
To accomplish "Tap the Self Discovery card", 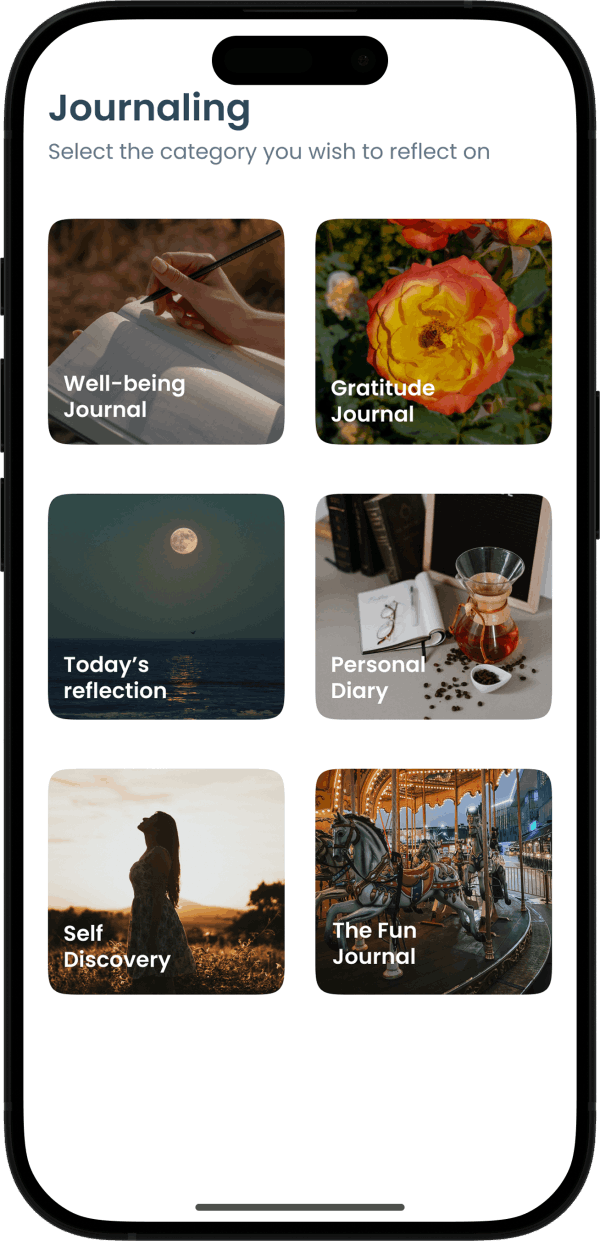I will [x=166, y=881].
